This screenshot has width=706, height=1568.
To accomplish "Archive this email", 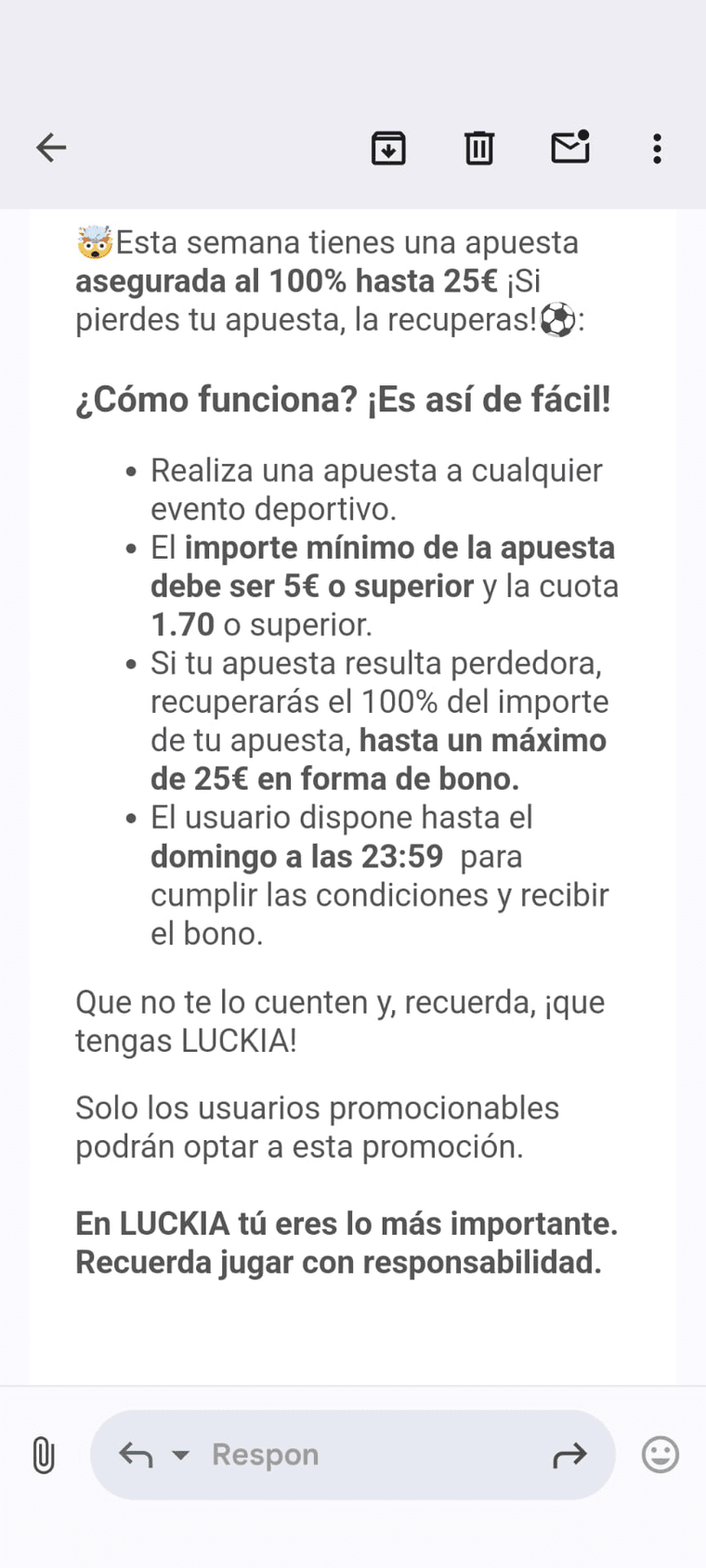I will (x=388, y=148).
